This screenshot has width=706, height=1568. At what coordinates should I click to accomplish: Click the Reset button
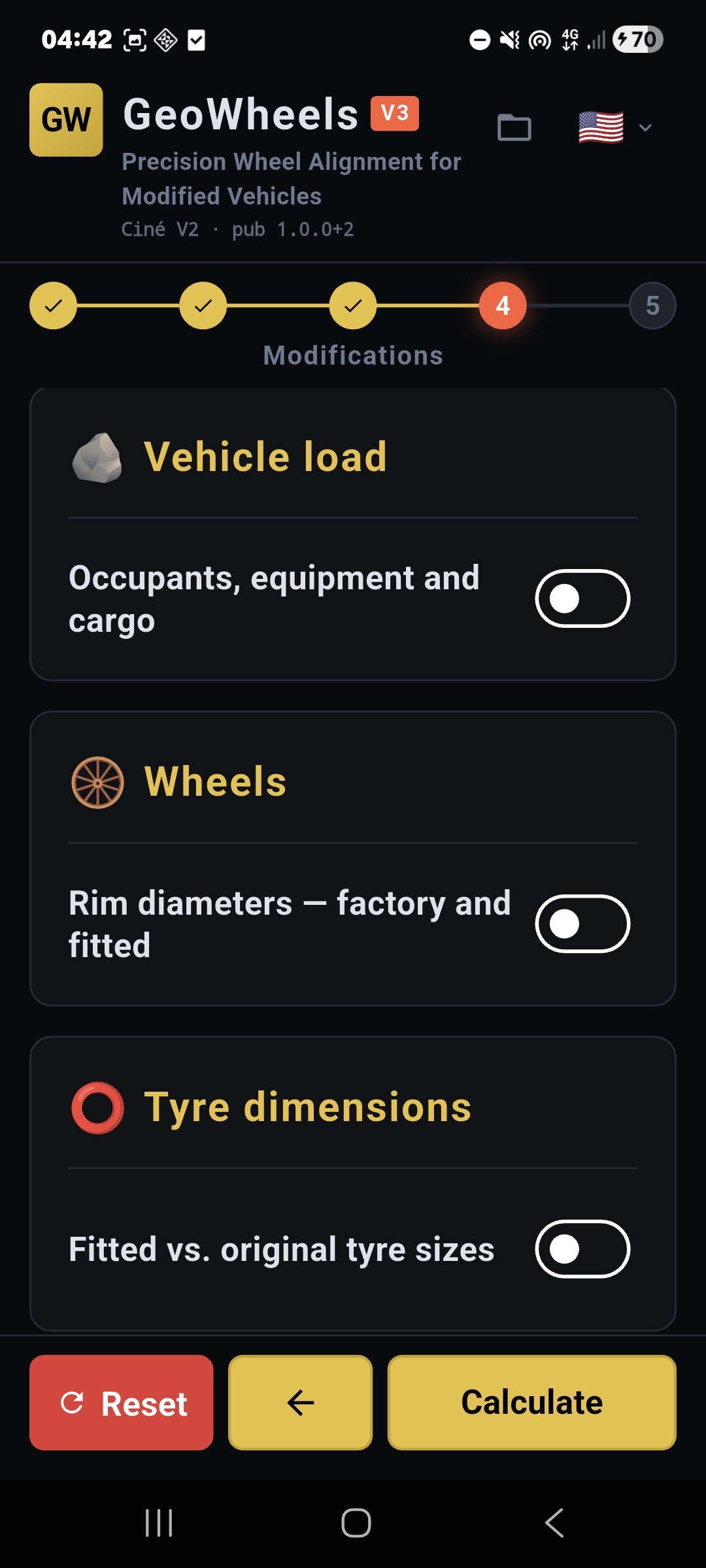122,1403
